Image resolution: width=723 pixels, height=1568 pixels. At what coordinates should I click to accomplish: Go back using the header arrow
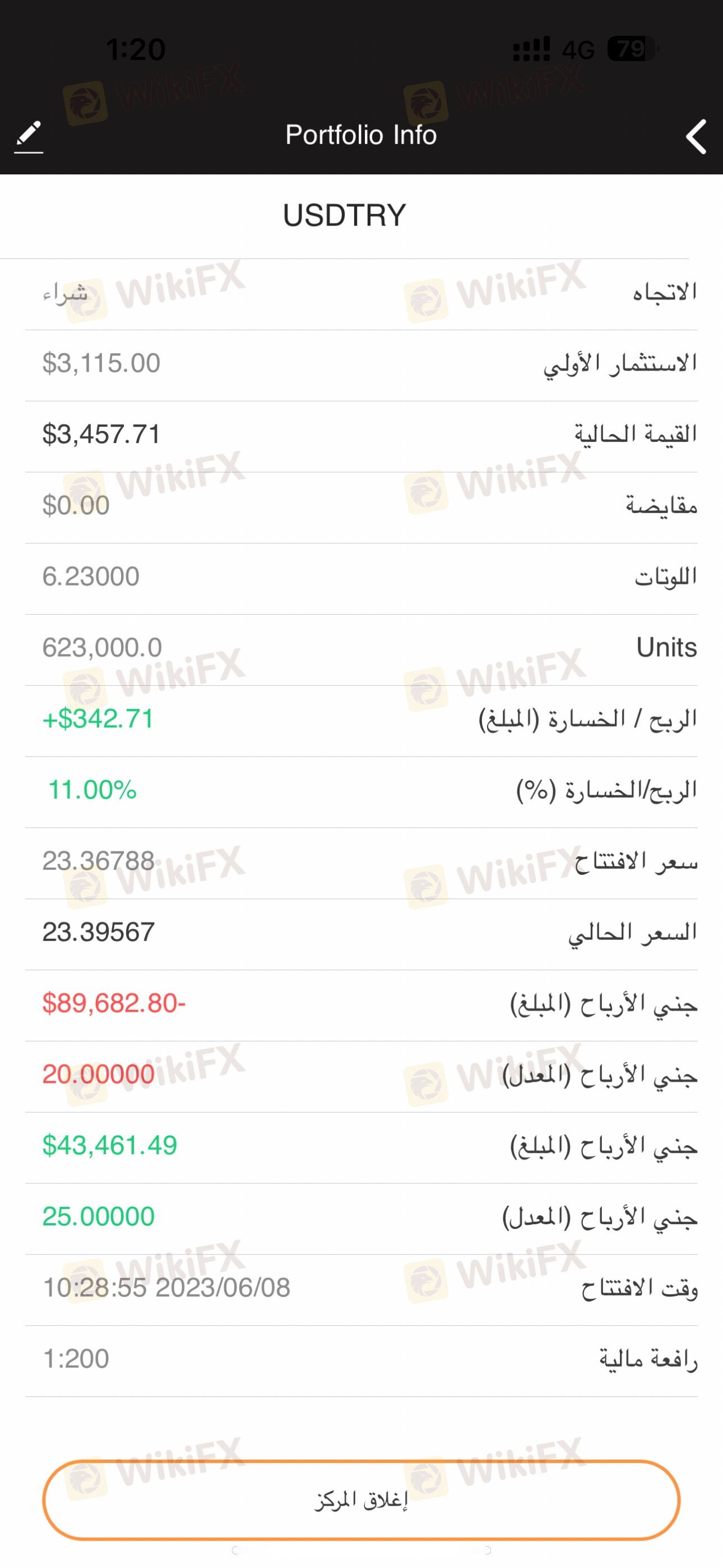click(x=696, y=136)
